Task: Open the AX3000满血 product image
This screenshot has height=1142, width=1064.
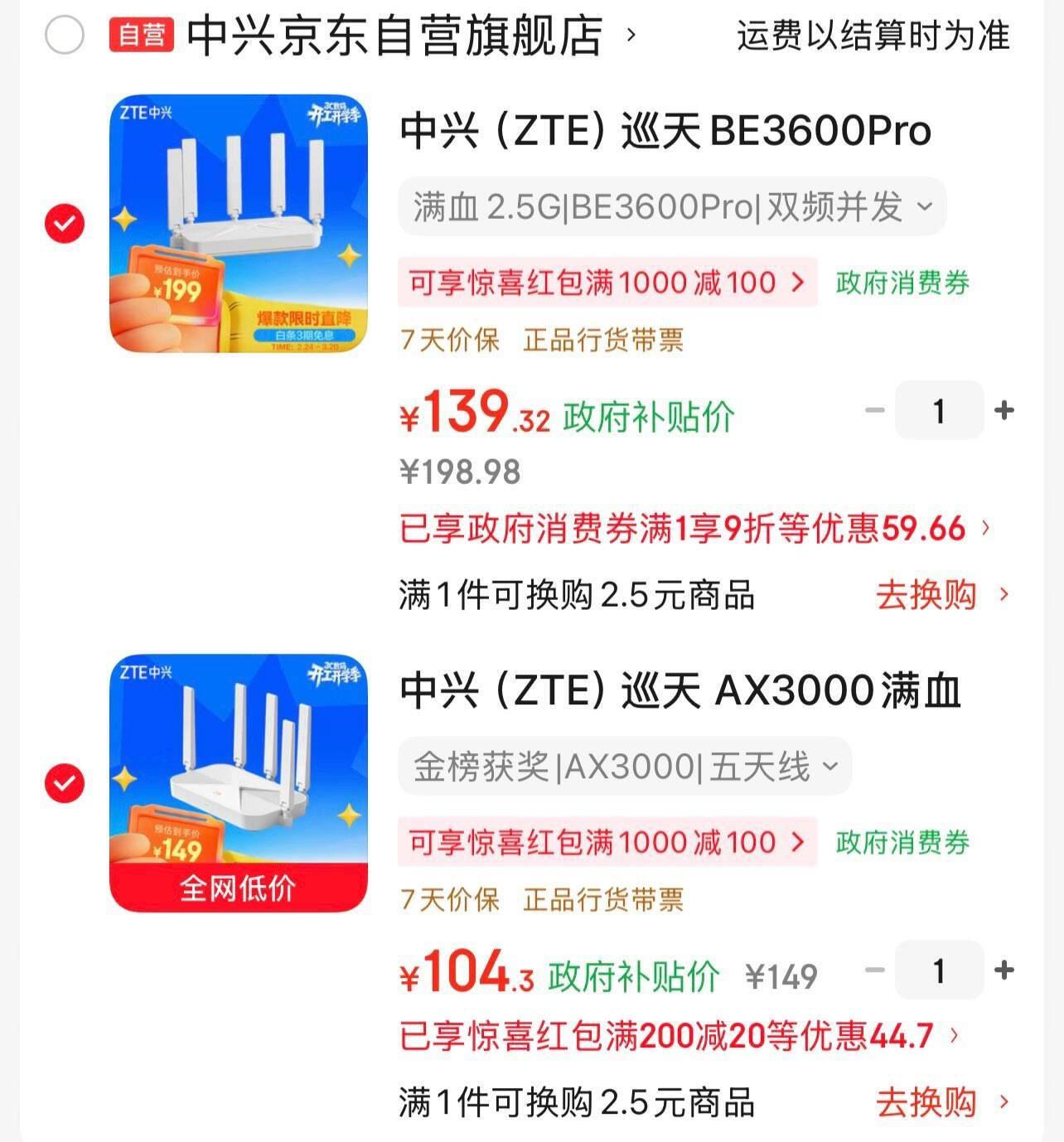Action: point(239,783)
